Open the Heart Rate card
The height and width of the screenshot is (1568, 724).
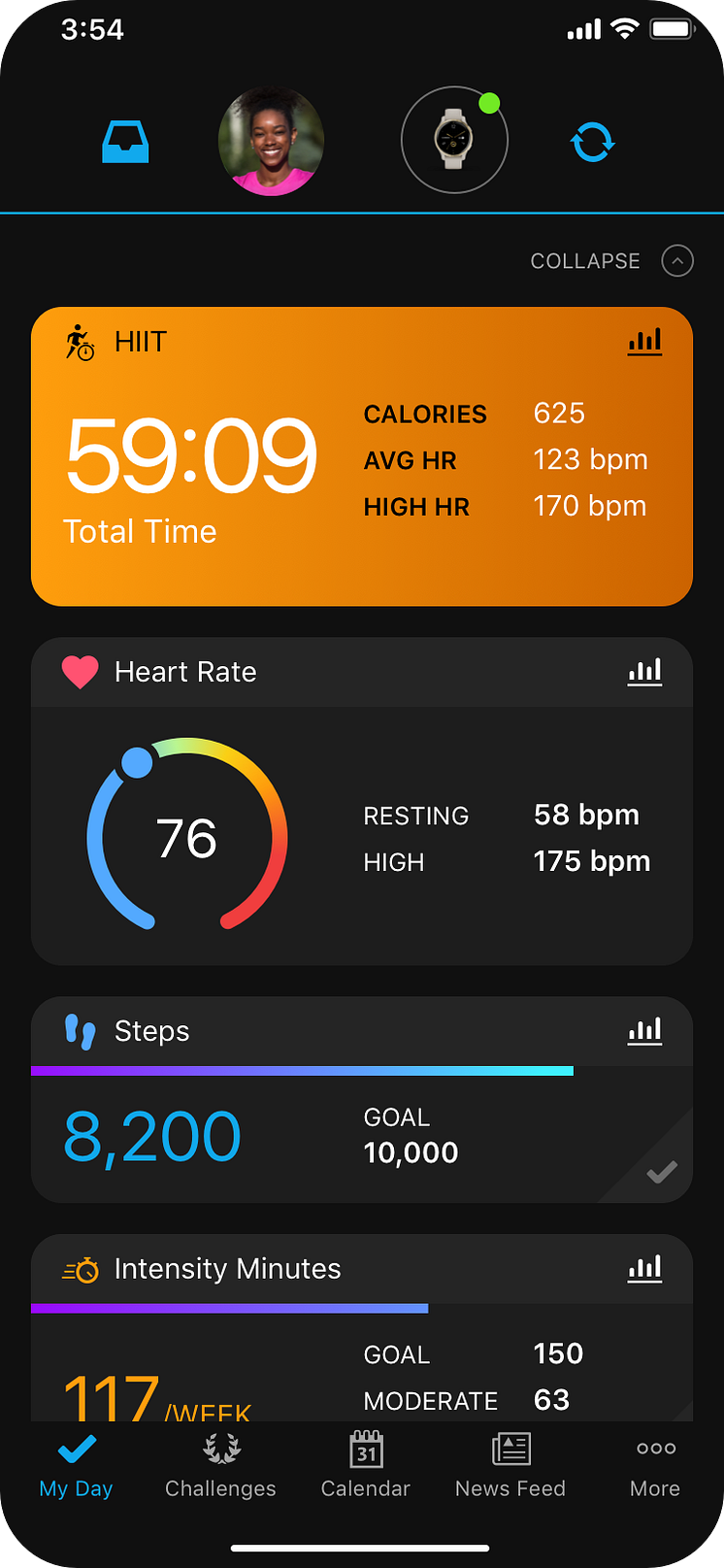[362, 801]
